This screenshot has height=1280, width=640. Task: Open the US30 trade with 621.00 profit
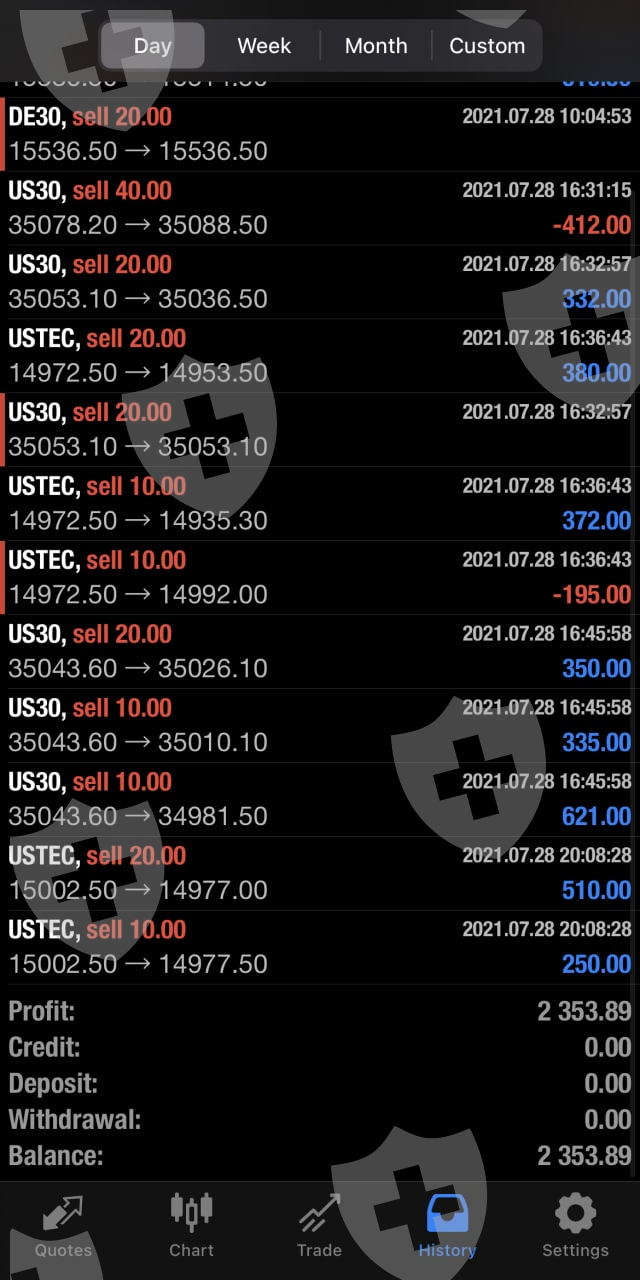pyautogui.click(x=320, y=800)
